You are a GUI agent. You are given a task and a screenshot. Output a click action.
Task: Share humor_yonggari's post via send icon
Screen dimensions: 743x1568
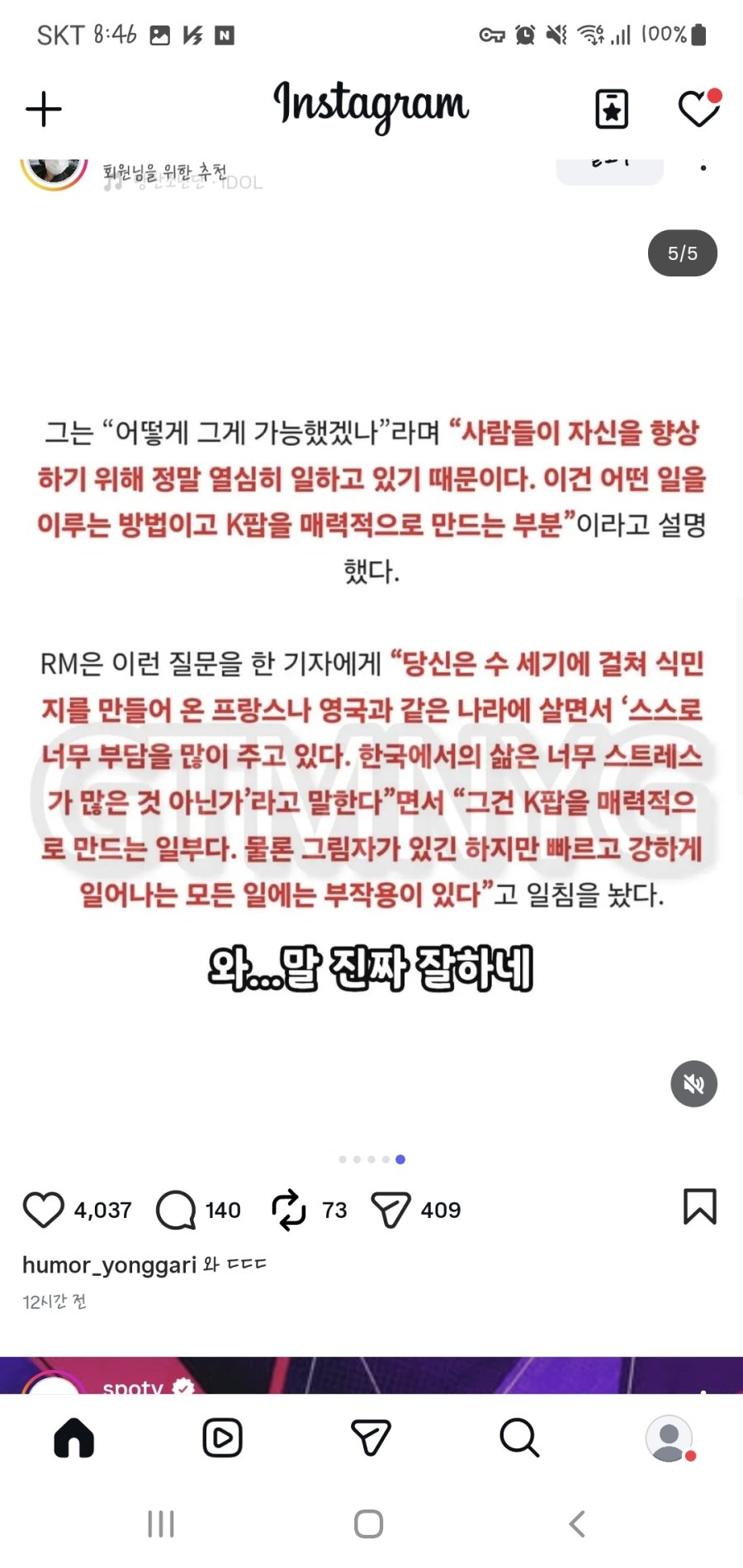pyautogui.click(x=390, y=1210)
